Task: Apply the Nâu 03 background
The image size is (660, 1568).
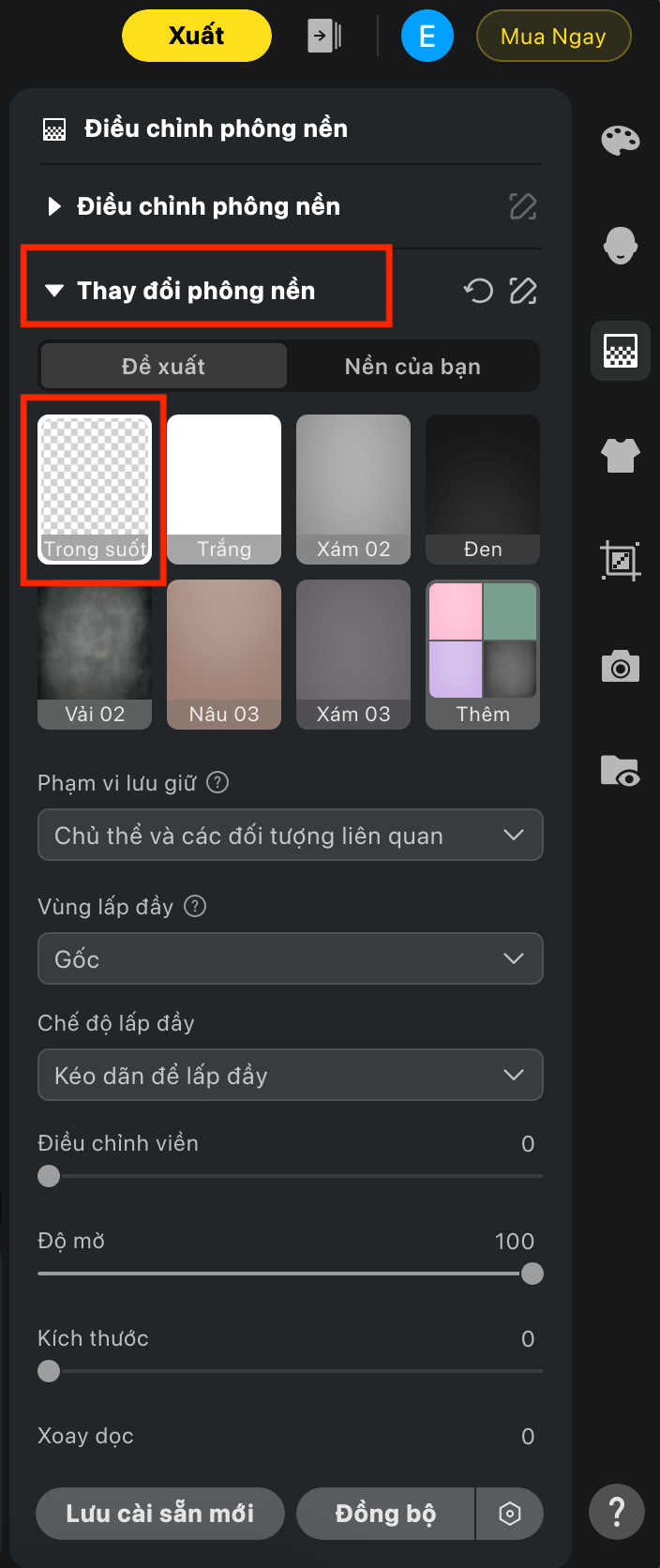Action: 224,654
